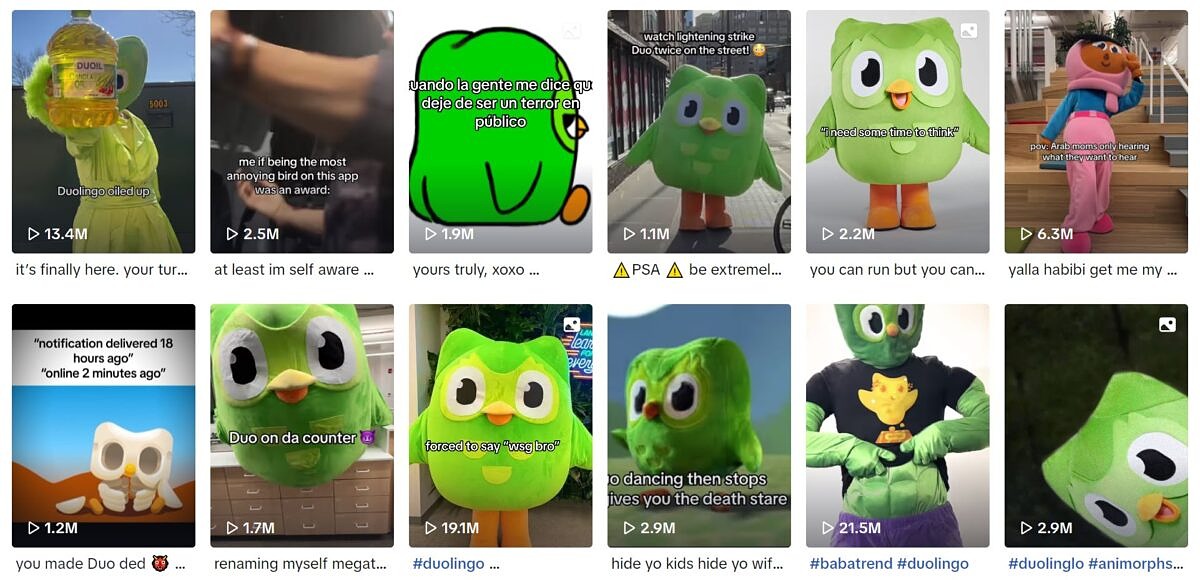The width and height of the screenshot is (1200, 580).
Task: Follow the #babatrend hashtag link
Action: coord(851,564)
